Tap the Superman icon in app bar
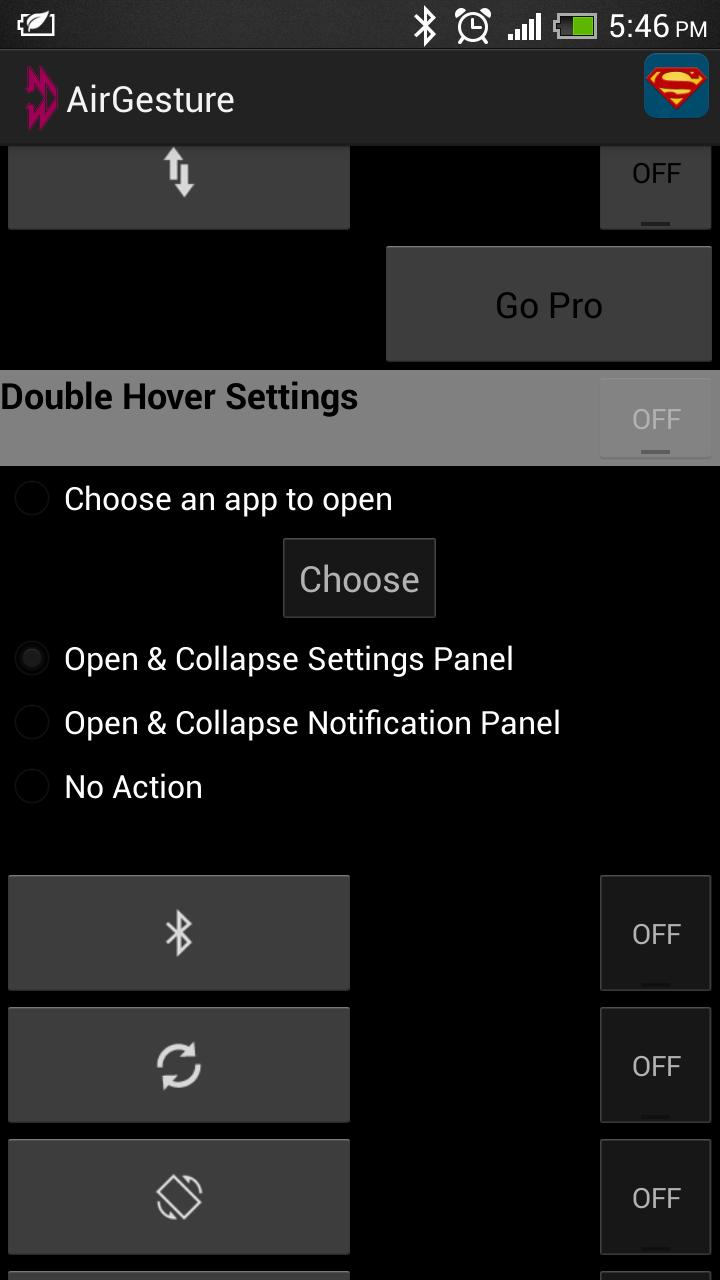 (x=676, y=87)
